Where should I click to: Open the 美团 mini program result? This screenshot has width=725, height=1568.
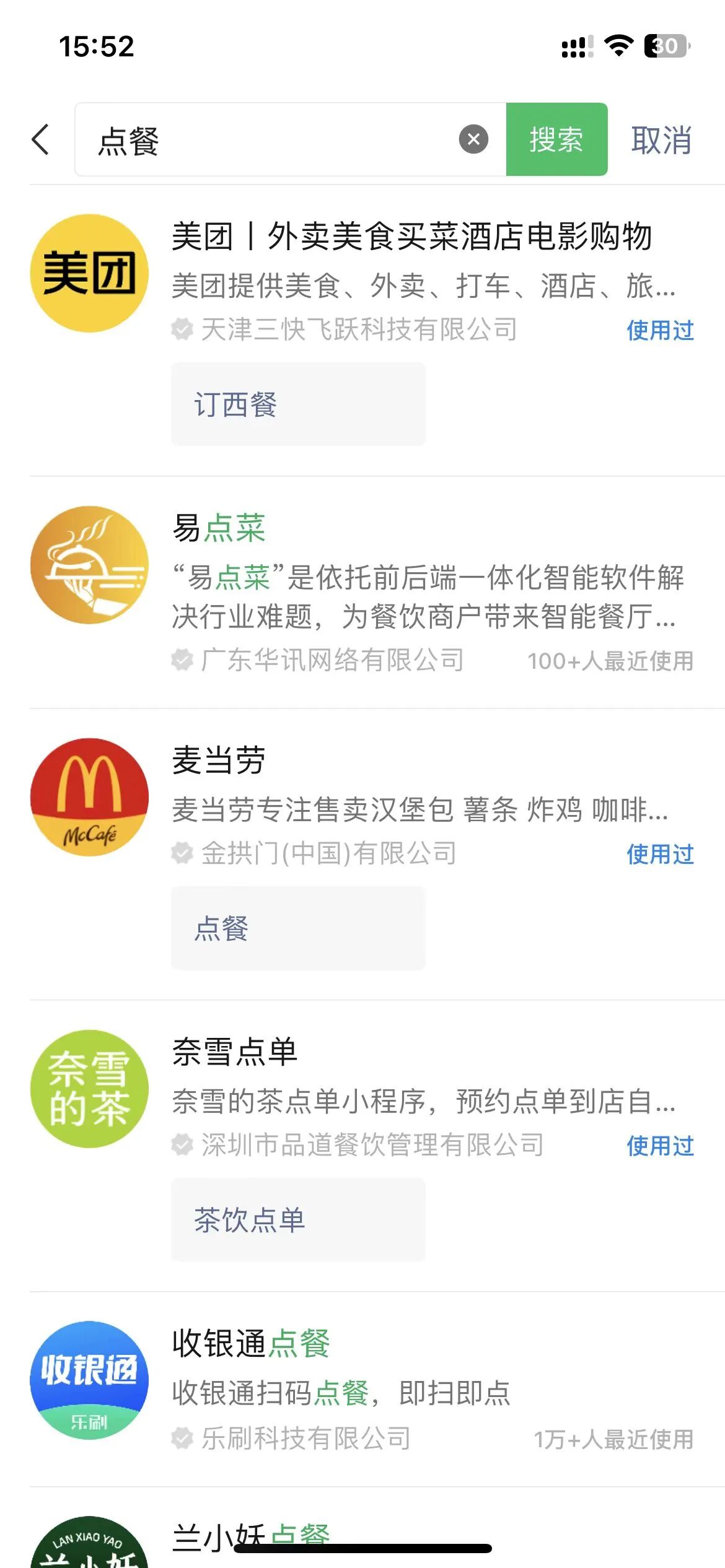coord(411,237)
